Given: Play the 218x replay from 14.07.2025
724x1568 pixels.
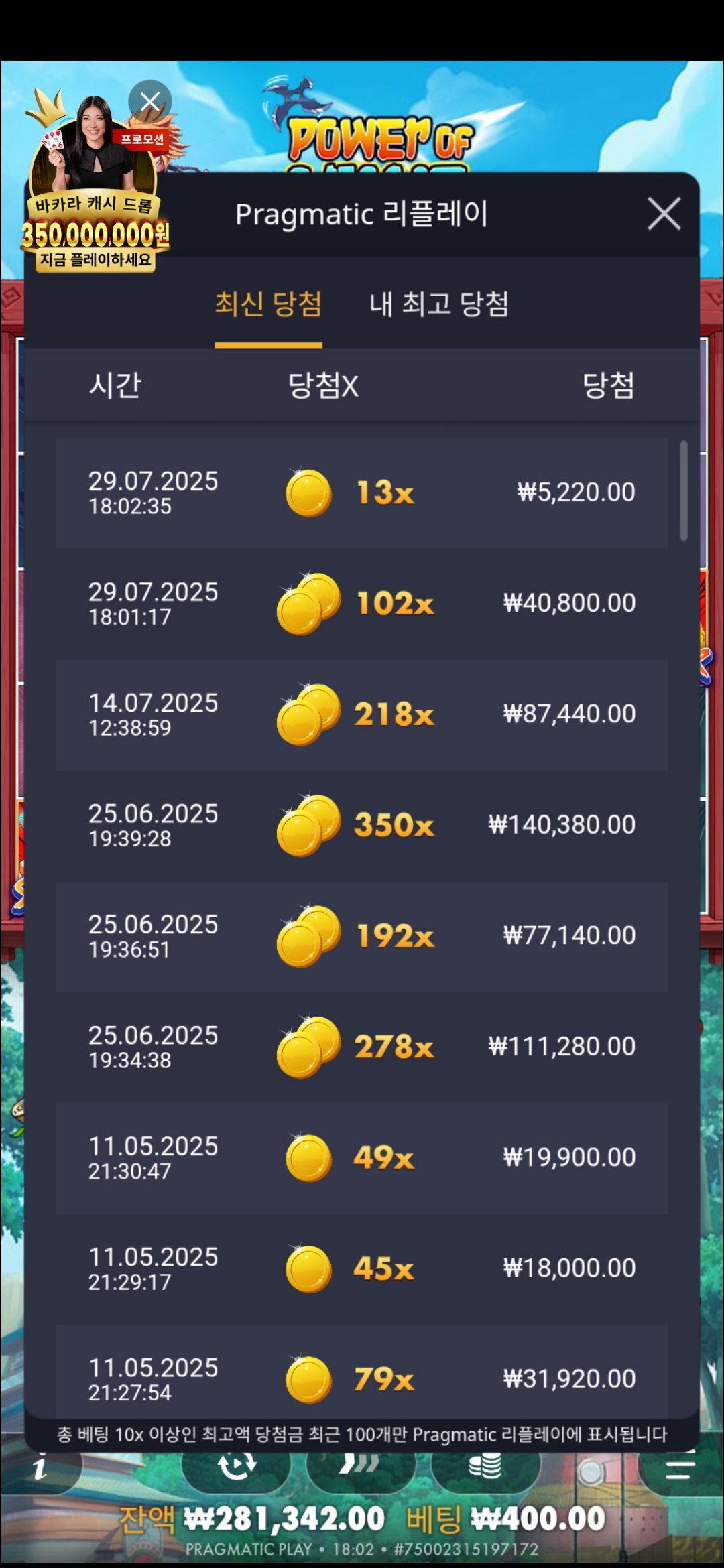Looking at the screenshot, I should point(362,714).
